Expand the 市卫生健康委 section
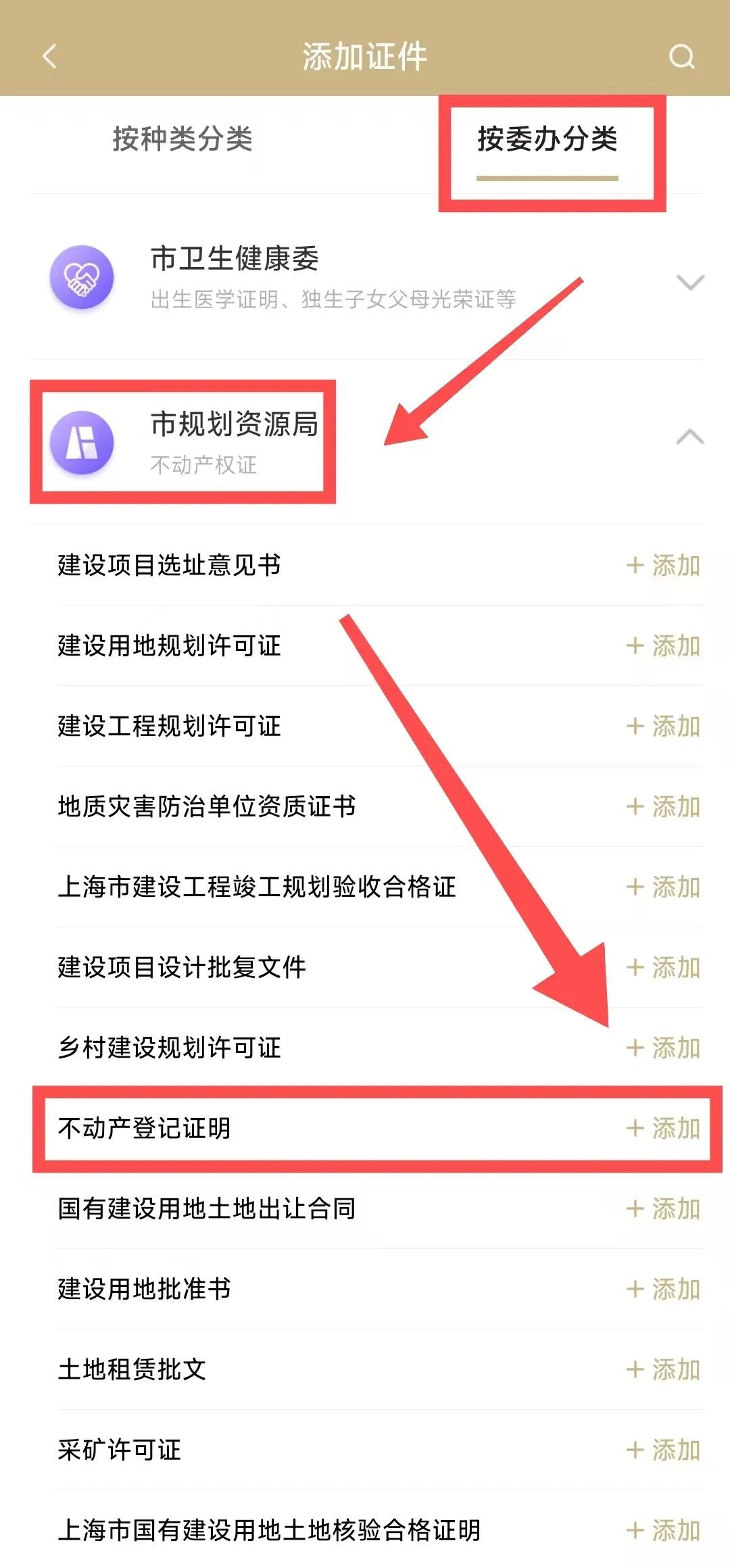 click(x=689, y=281)
